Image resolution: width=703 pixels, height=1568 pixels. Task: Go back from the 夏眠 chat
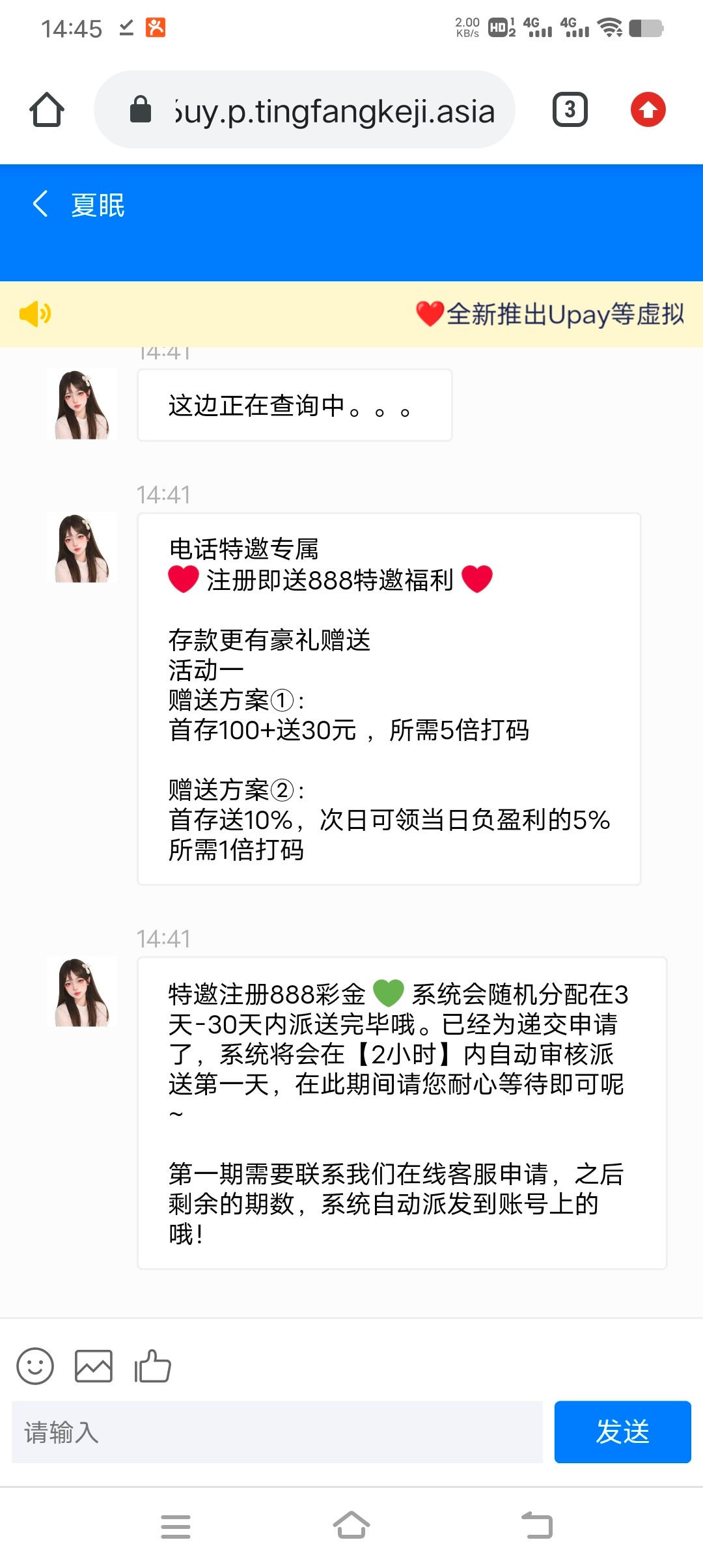(x=40, y=204)
